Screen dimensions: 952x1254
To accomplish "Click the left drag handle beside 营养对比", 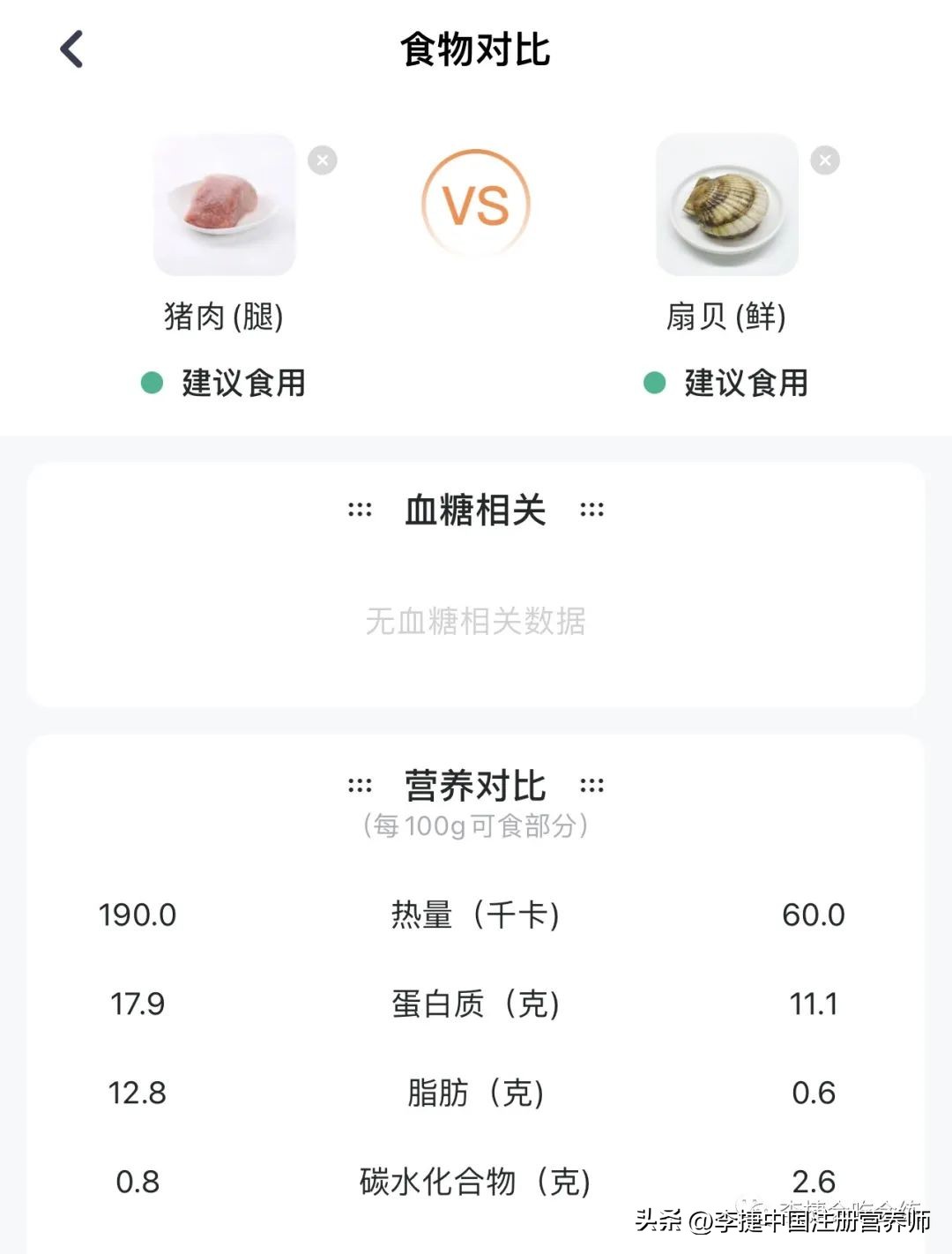I will [x=360, y=783].
